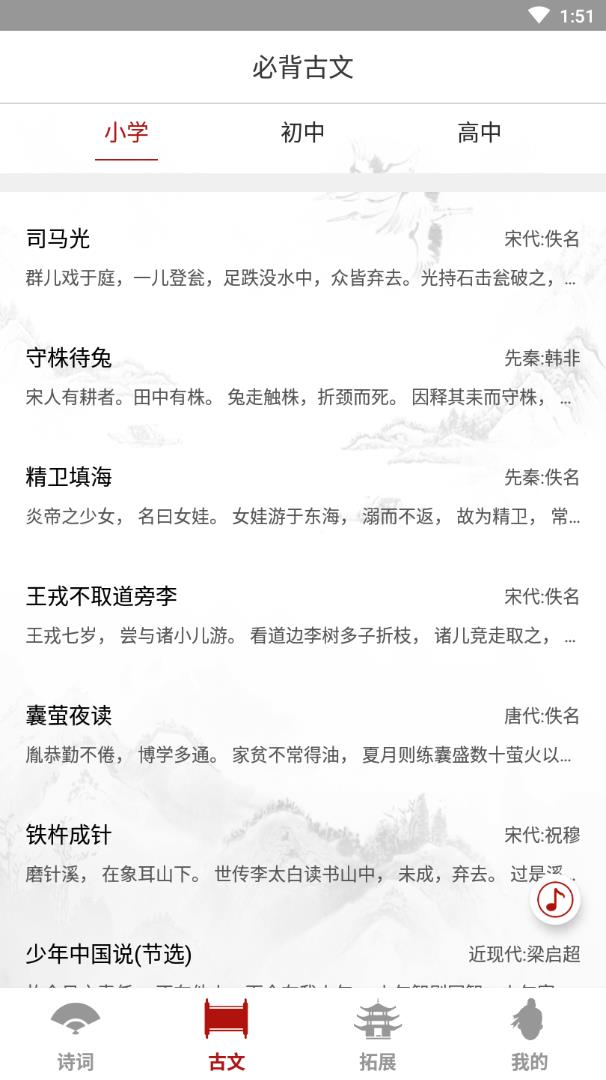Open the 拓展 section
The image size is (606, 1080).
pyautogui.click(x=378, y=1035)
